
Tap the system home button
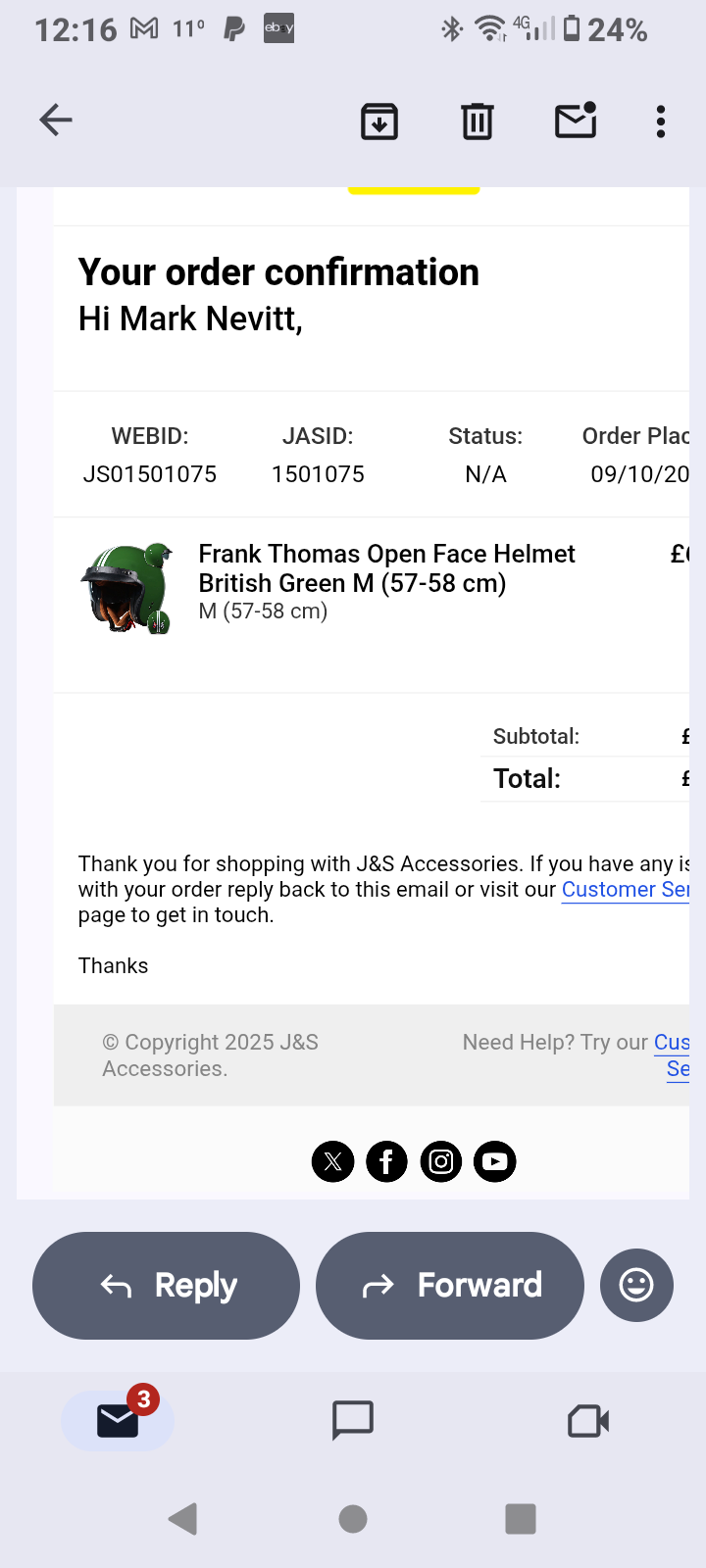coord(353,1519)
